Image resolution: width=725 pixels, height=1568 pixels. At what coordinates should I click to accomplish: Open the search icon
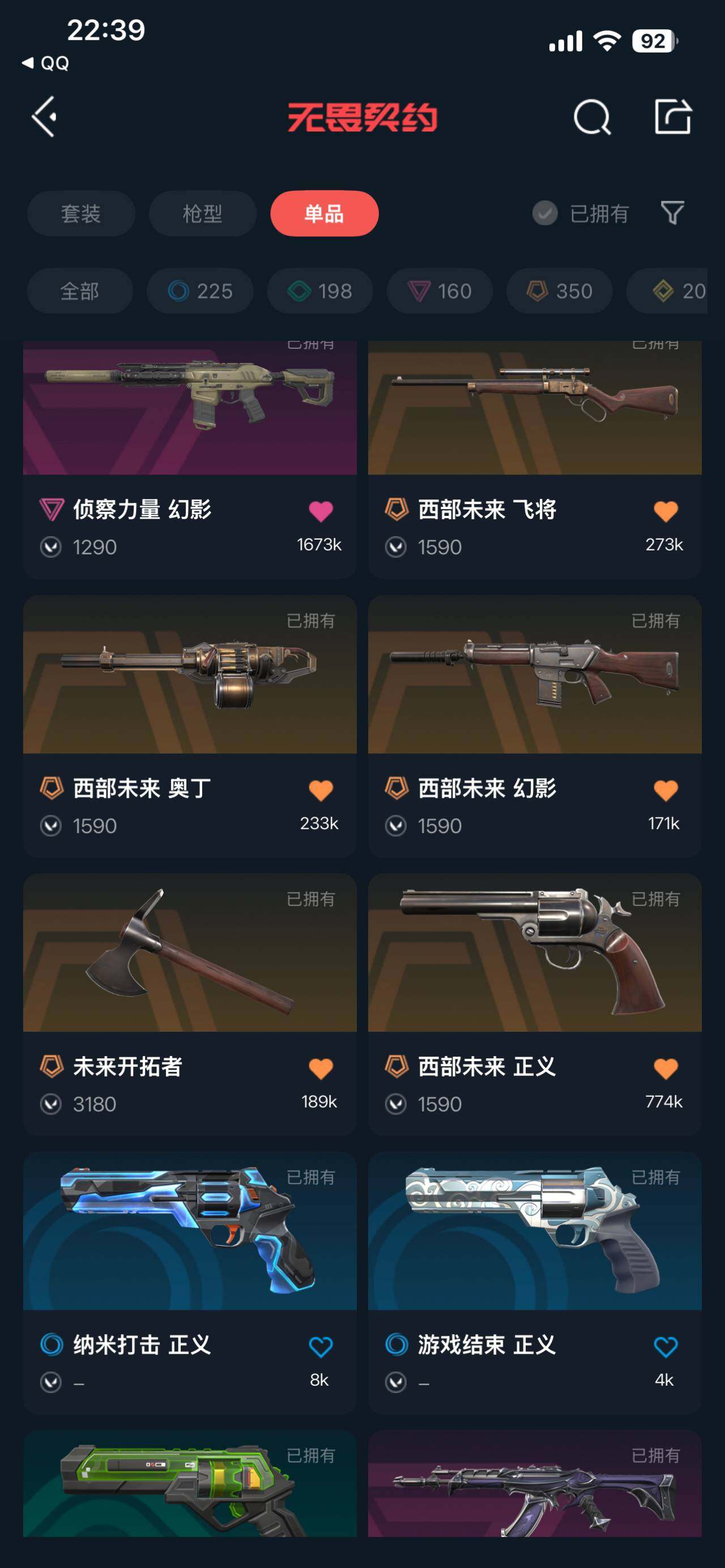point(592,116)
